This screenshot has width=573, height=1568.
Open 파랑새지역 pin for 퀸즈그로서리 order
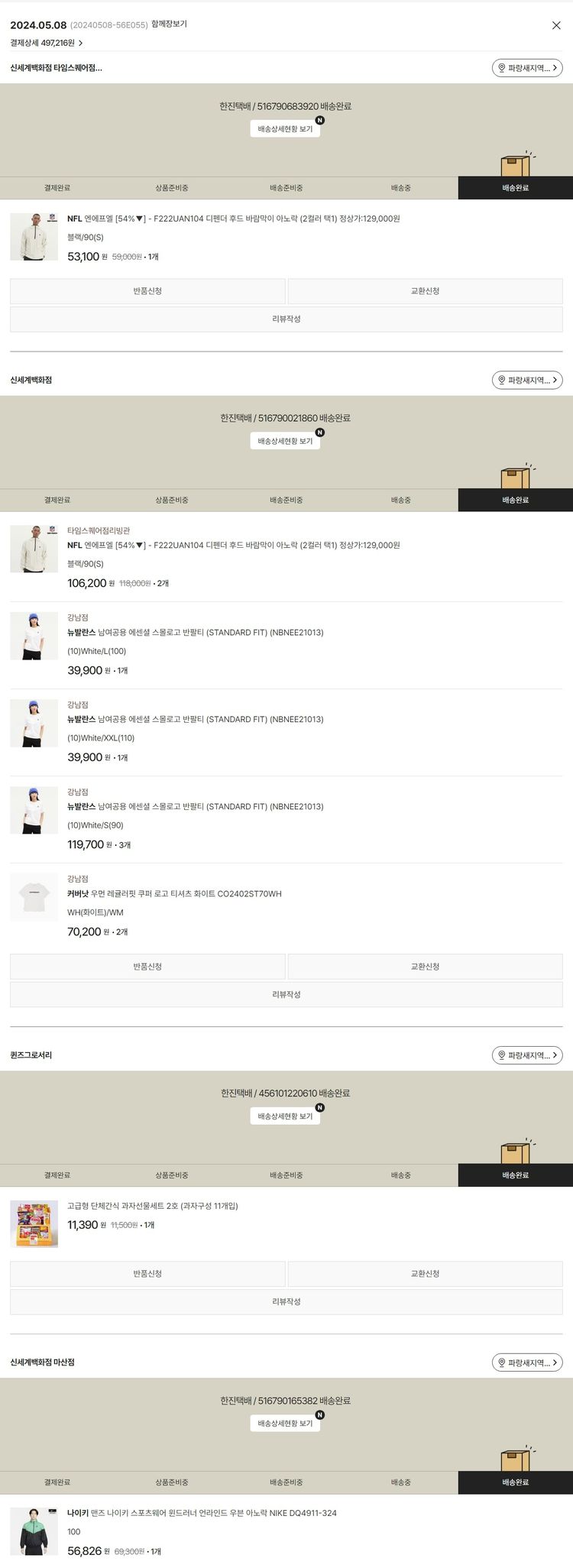click(x=527, y=1055)
